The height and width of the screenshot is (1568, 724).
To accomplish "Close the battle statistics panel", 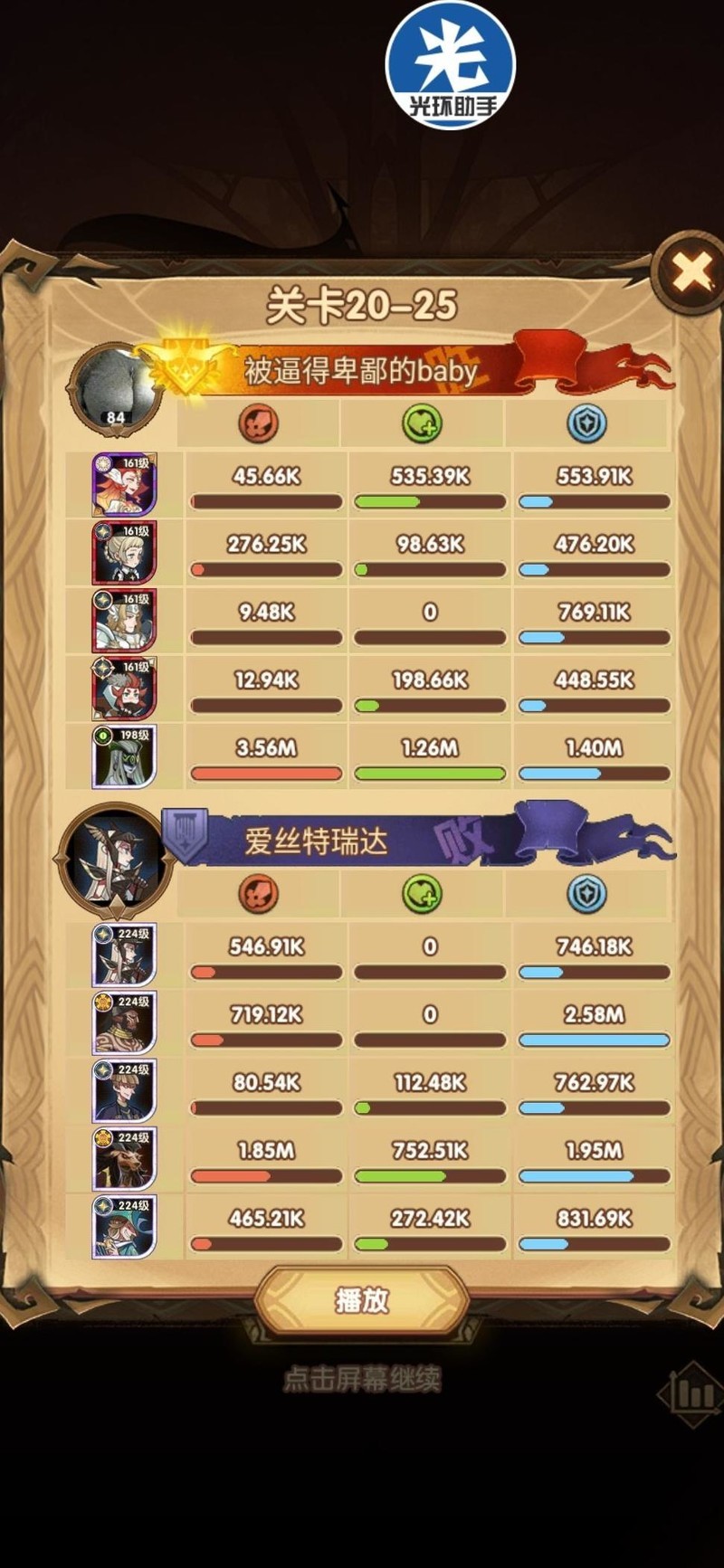I will [691, 272].
